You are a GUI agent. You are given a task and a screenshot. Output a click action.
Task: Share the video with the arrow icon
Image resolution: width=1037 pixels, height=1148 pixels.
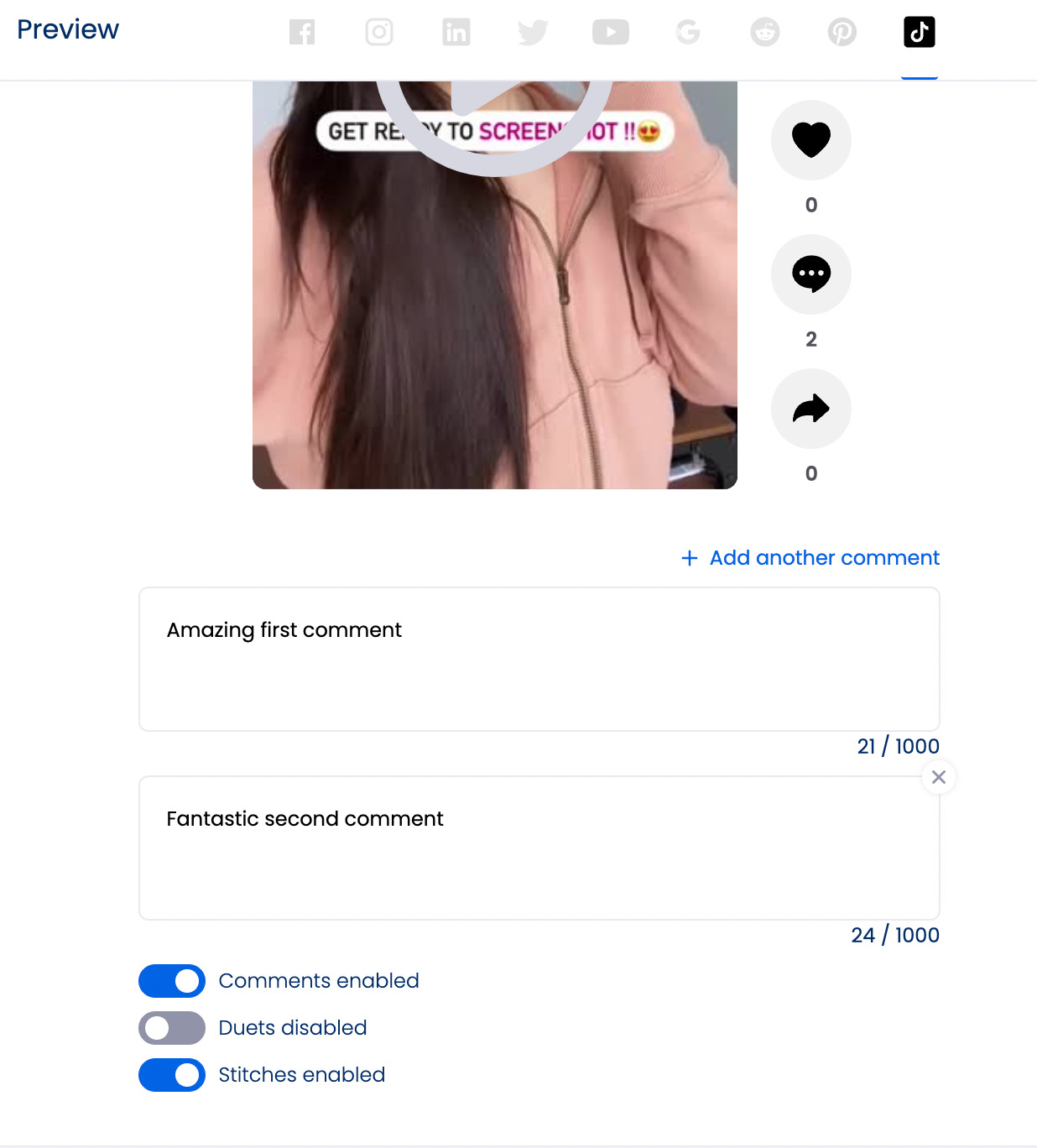pos(811,409)
